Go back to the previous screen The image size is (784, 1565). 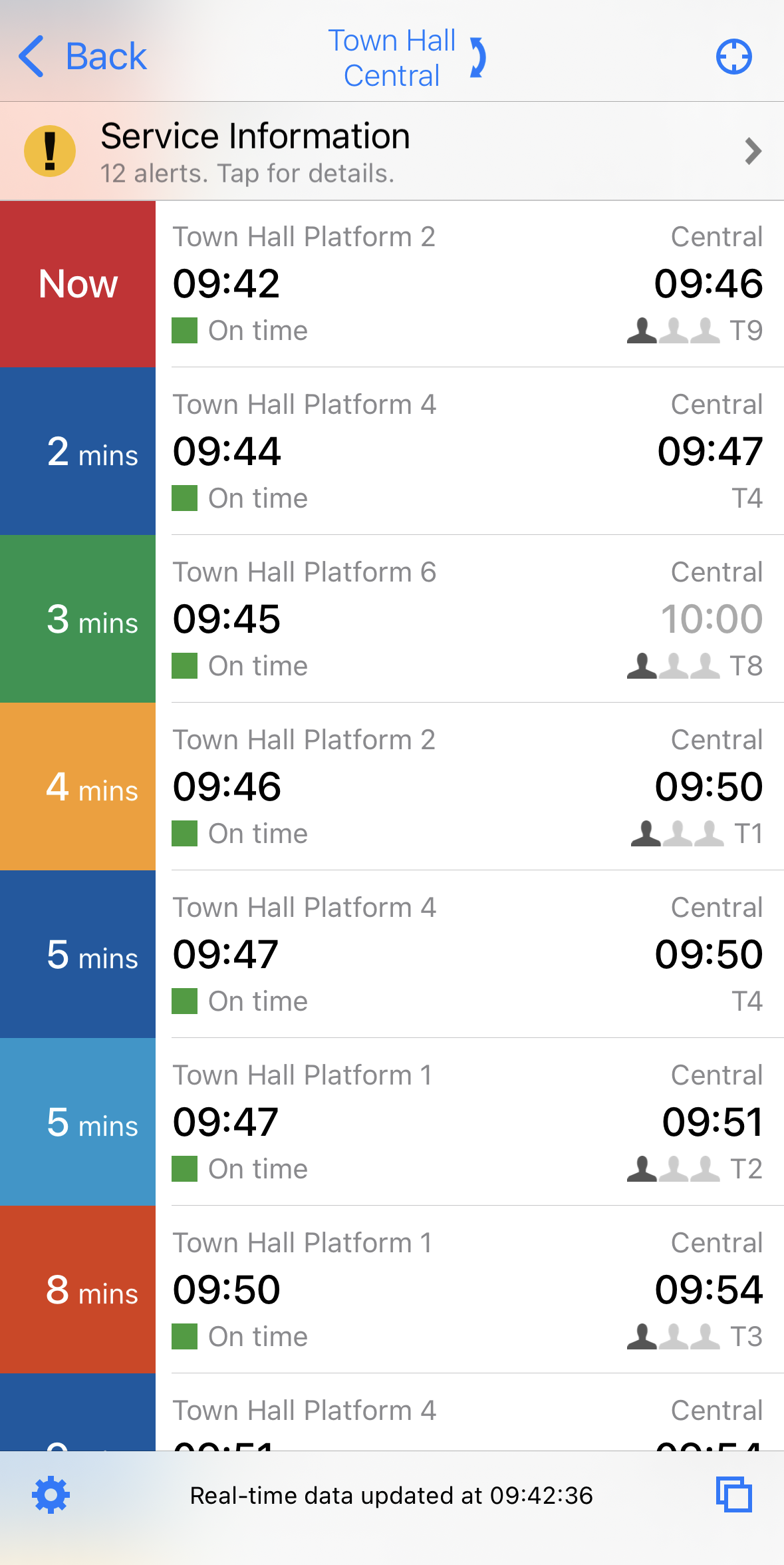pos(82,57)
